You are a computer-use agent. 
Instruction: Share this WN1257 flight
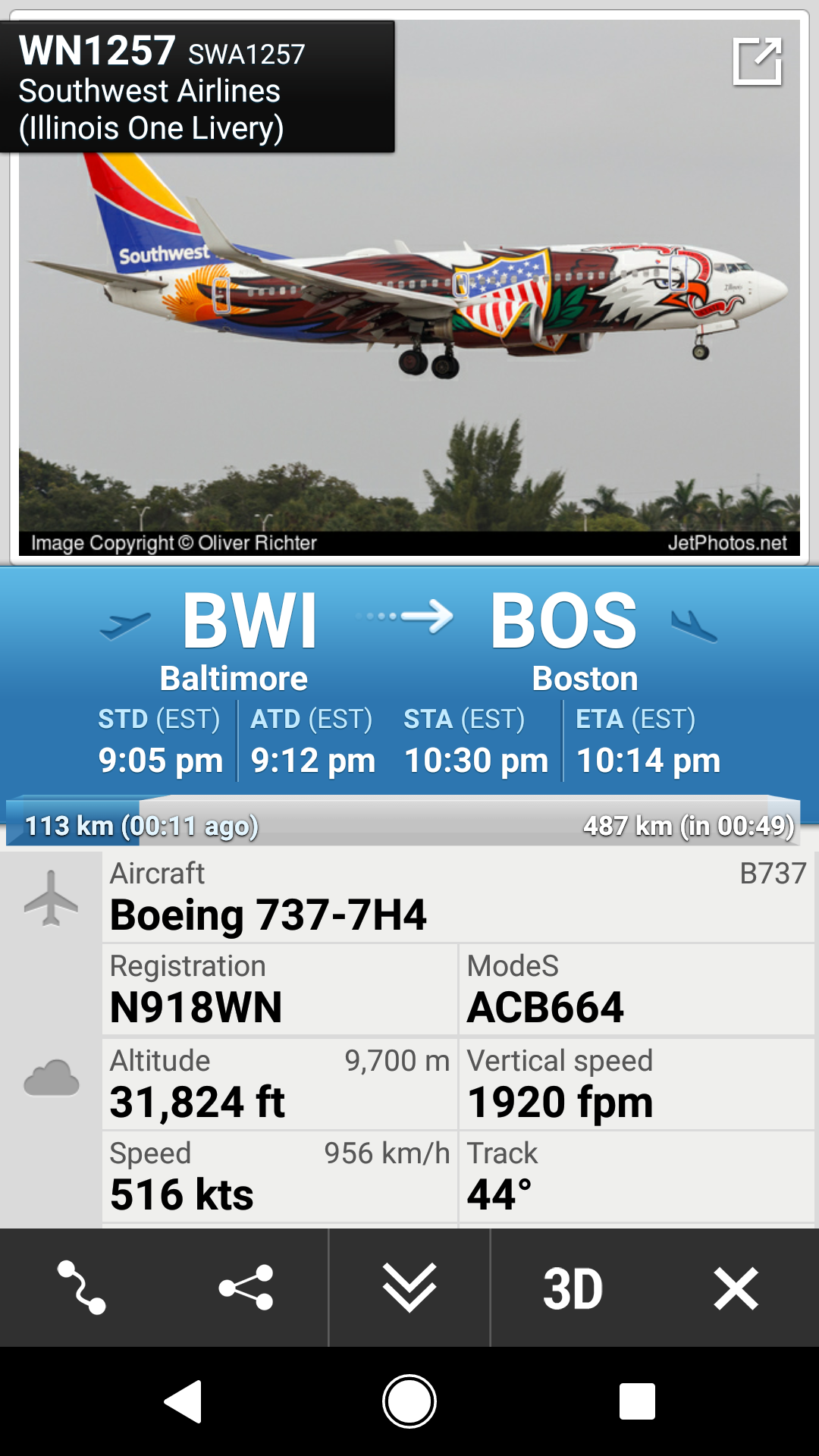246,1288
